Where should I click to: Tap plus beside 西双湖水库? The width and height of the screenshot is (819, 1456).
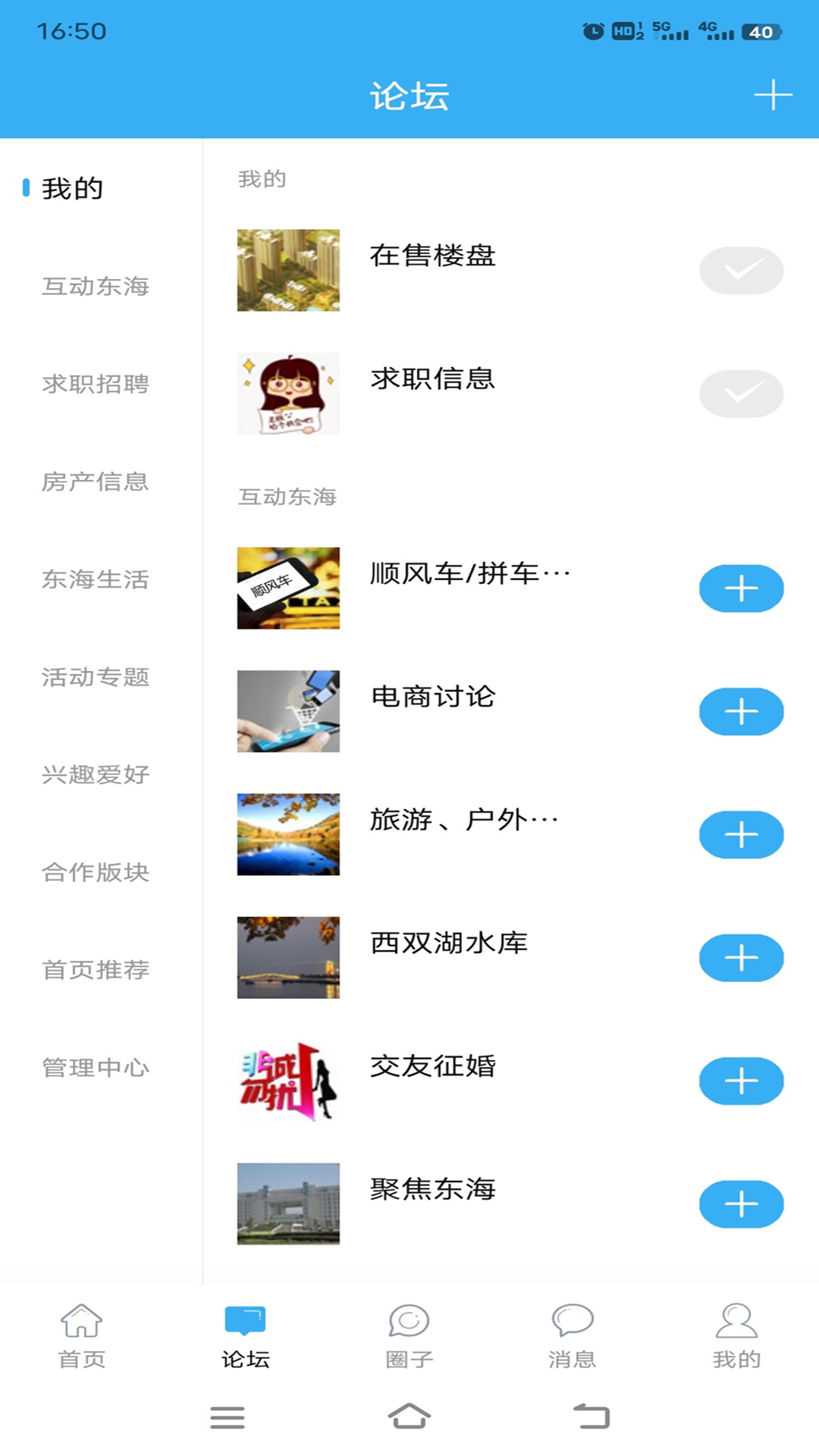[x=741, y=958]
